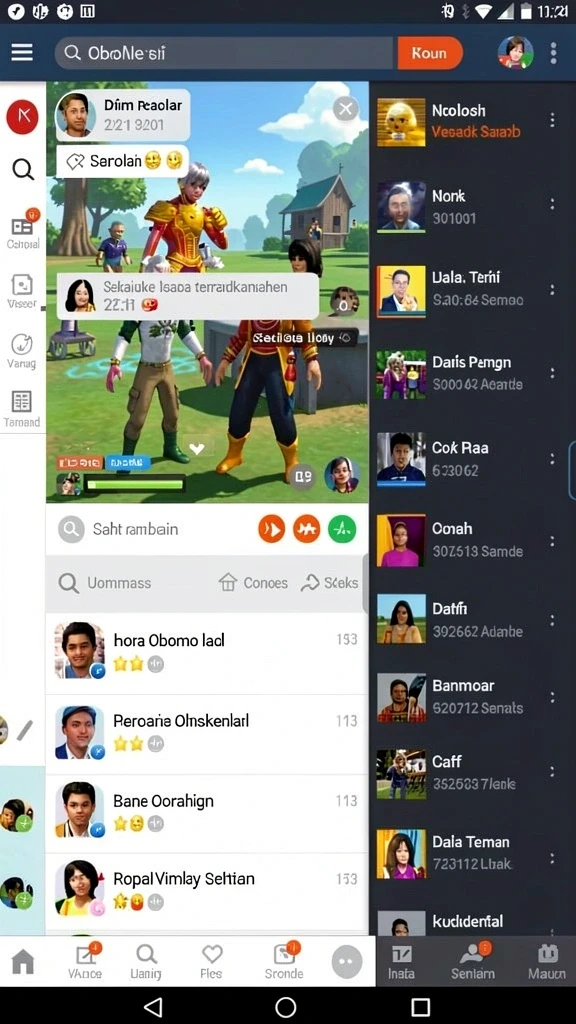Viewport: 576px width, 1024px height.
Task: Tap the top search field
Action: pos(226,53)
